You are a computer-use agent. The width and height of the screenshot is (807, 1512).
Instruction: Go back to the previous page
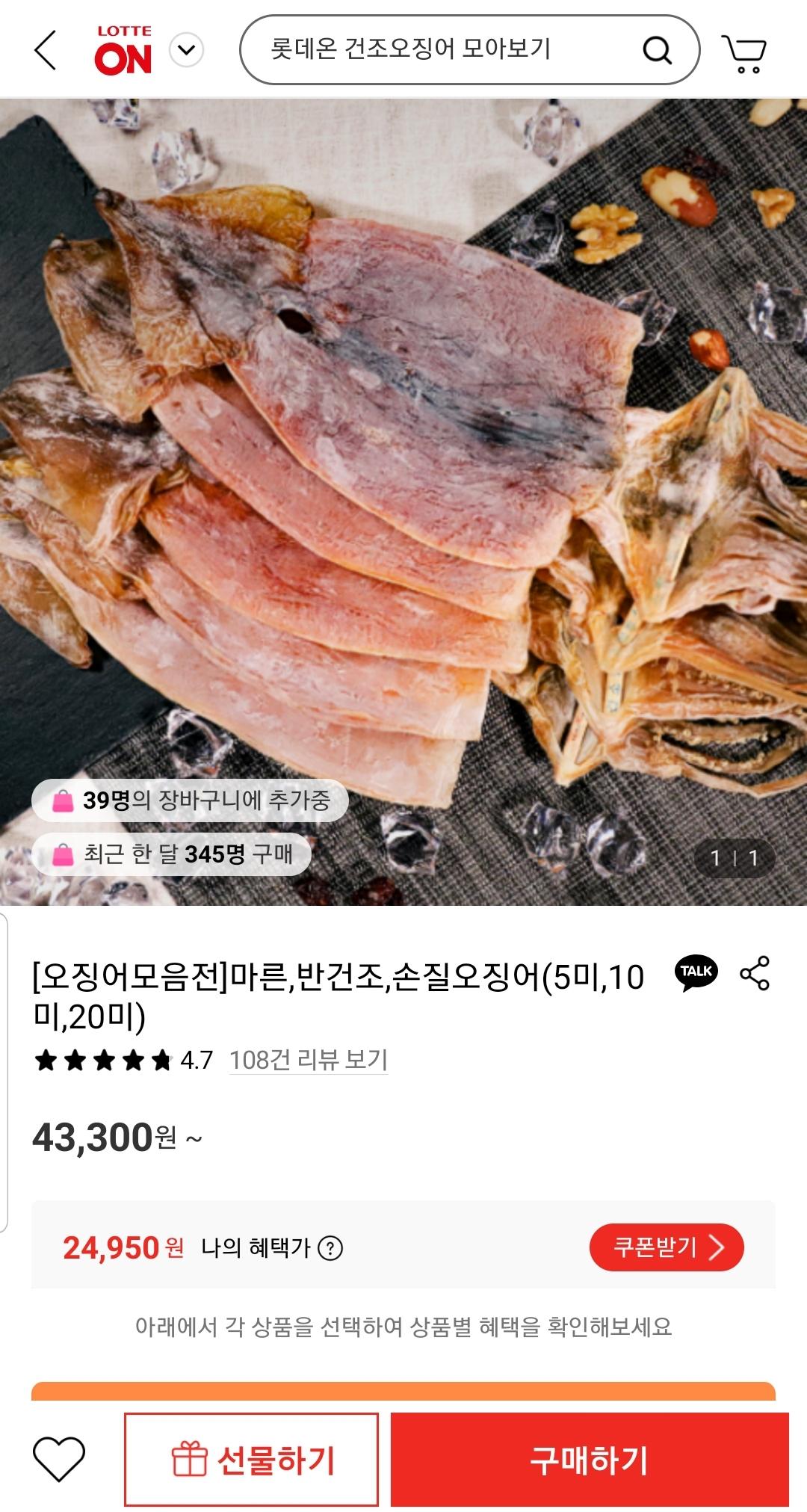point(46,51)
